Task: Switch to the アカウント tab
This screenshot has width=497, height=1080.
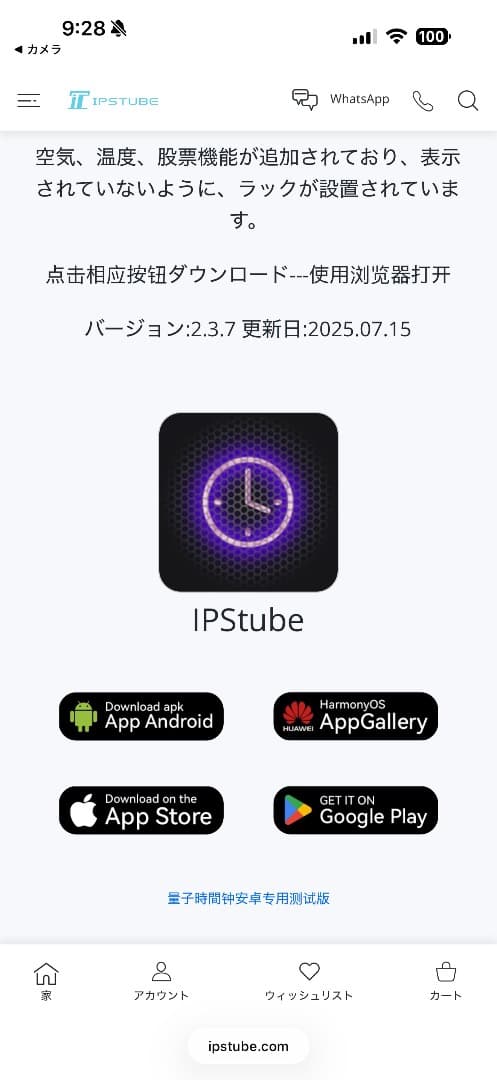Action: [x=161, y=982]
